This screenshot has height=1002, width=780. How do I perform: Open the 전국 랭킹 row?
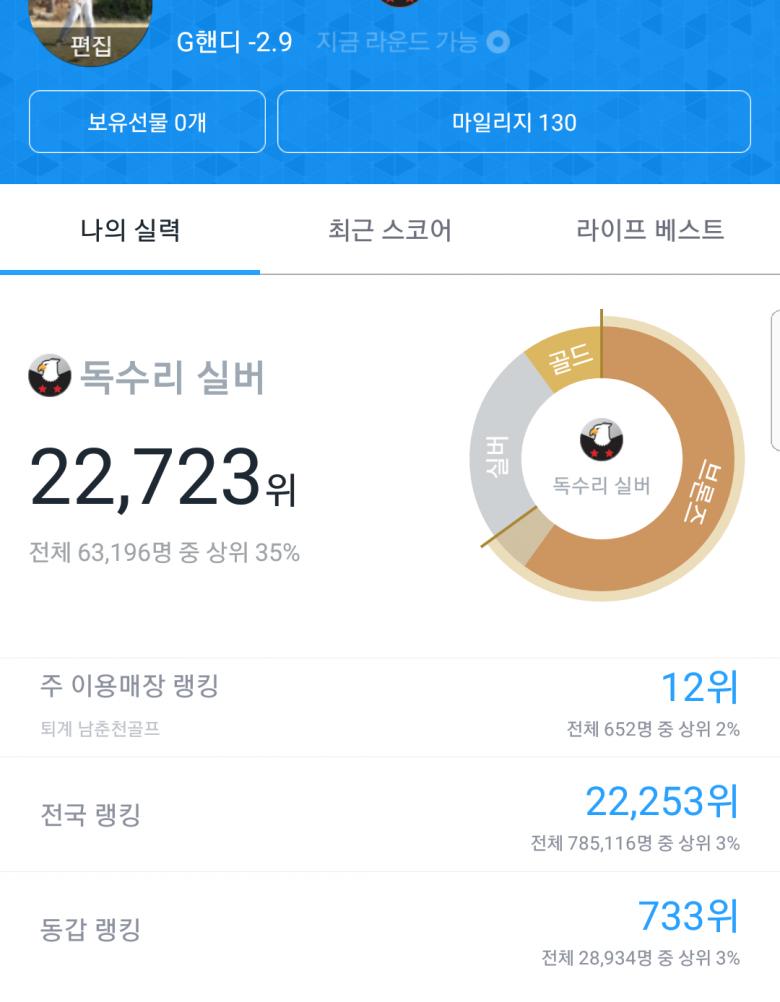coord(390,815)
